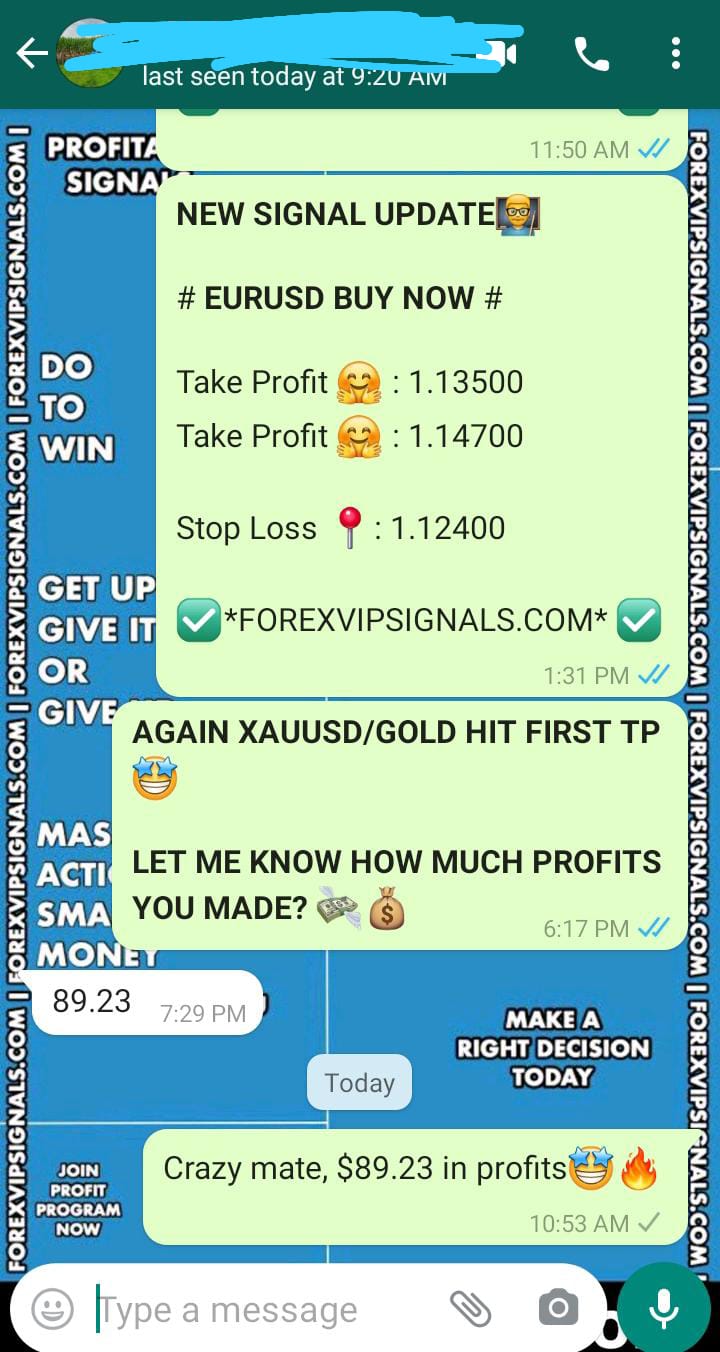This screenshot has width=720, height=1352.
Task: Open the emoji picker
Action: [x=53, y=1308]
